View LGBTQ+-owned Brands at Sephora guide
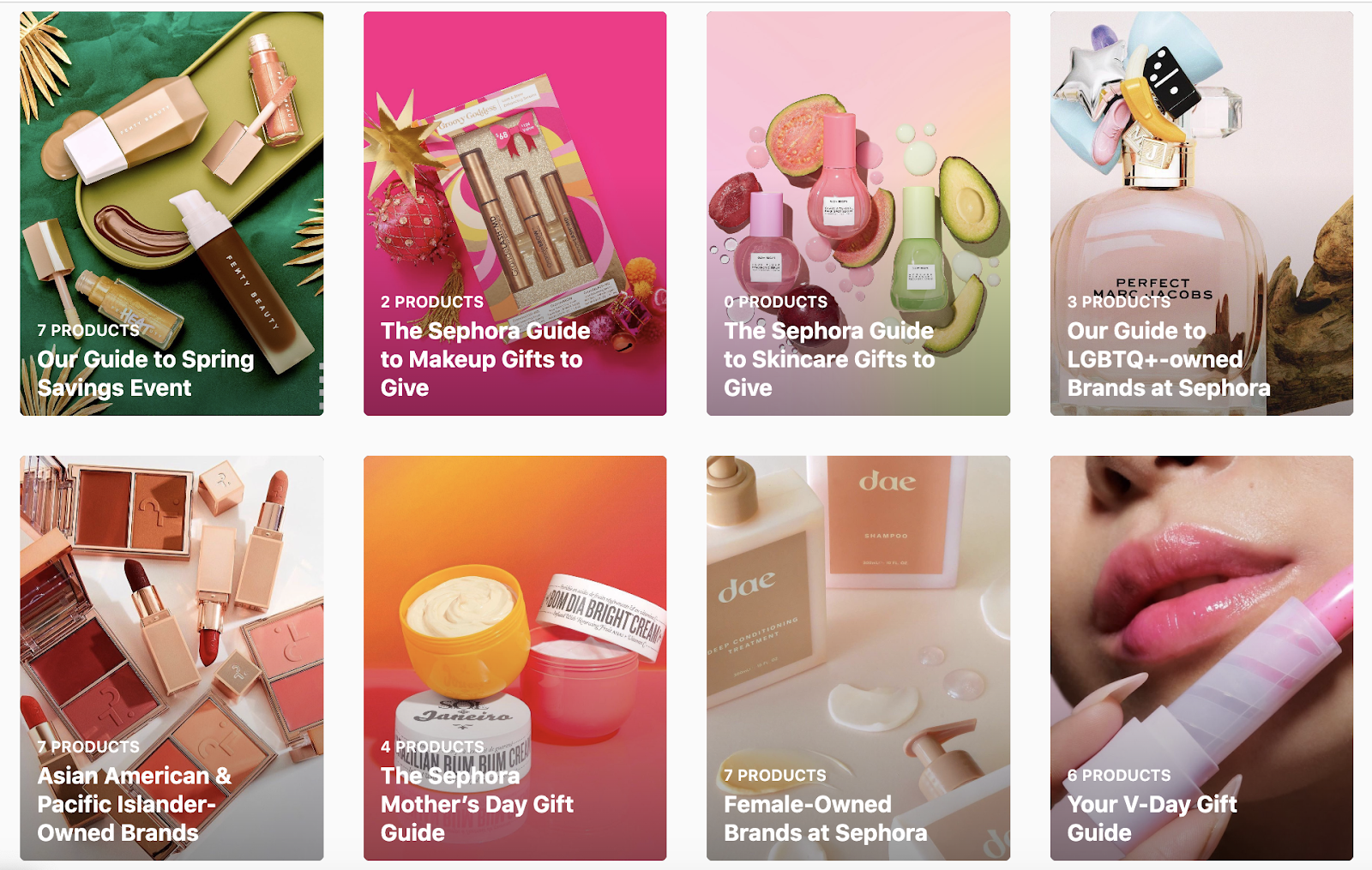The image size is (1372, 870). [1201, 213]
